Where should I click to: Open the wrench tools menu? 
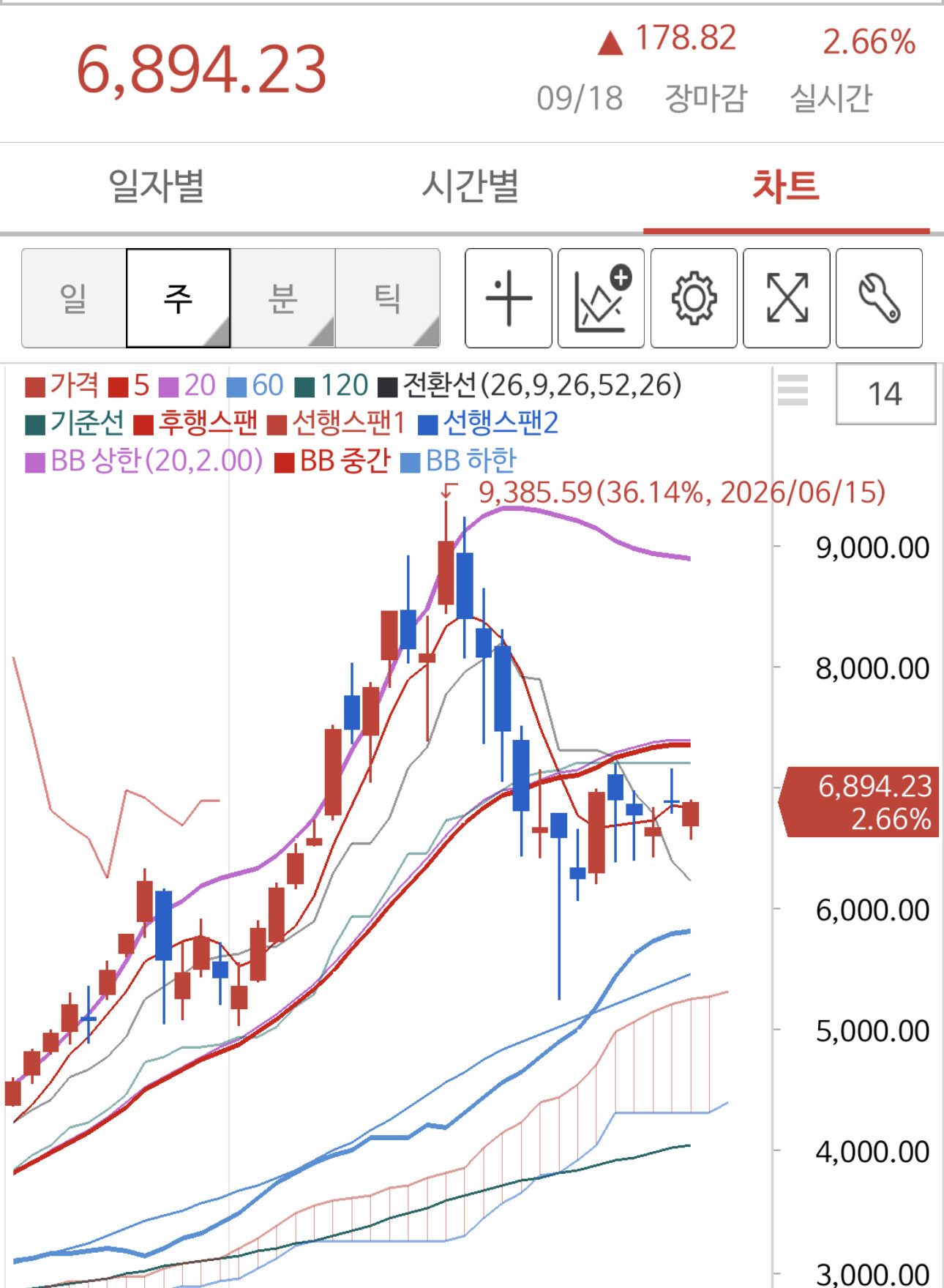[x=879, y=298]
